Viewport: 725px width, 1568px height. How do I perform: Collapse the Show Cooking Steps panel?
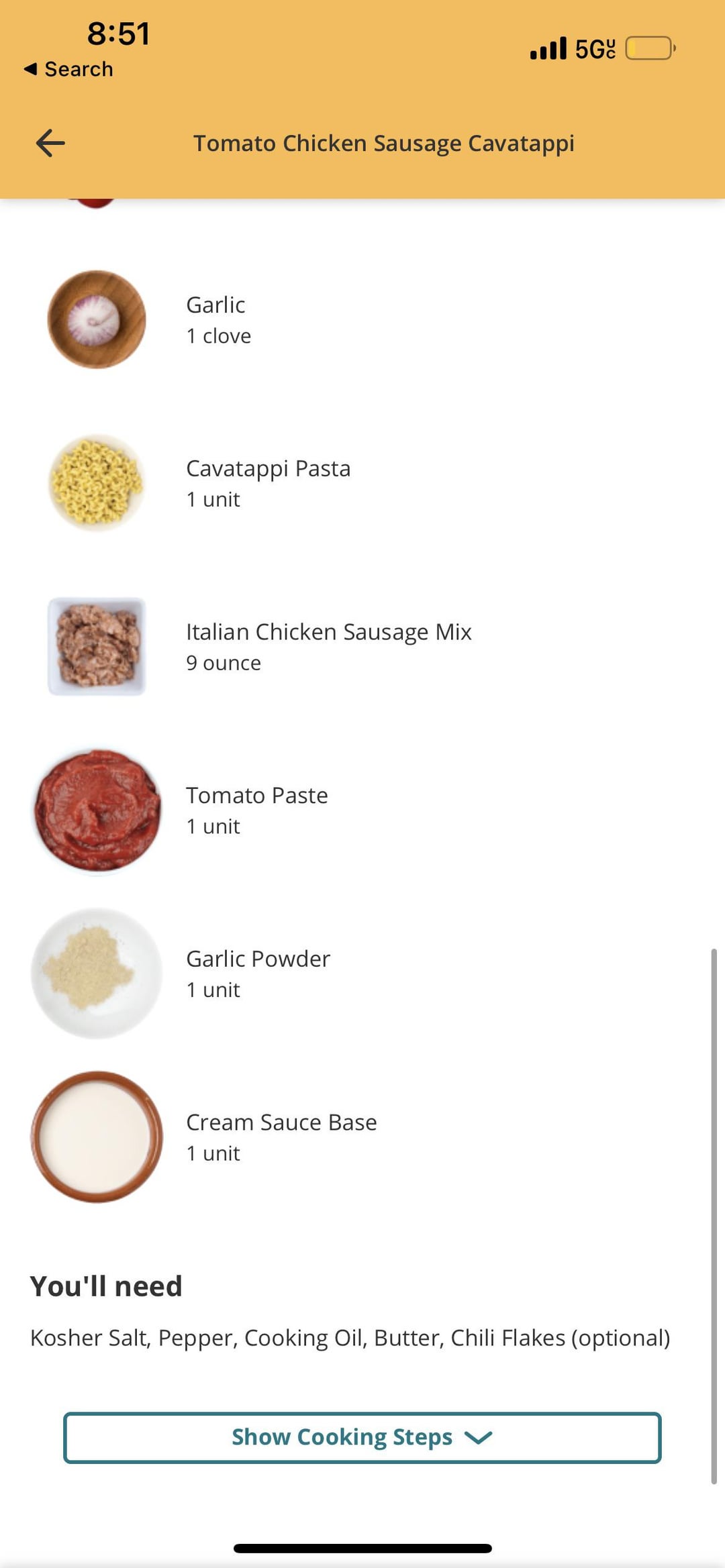362,1438
